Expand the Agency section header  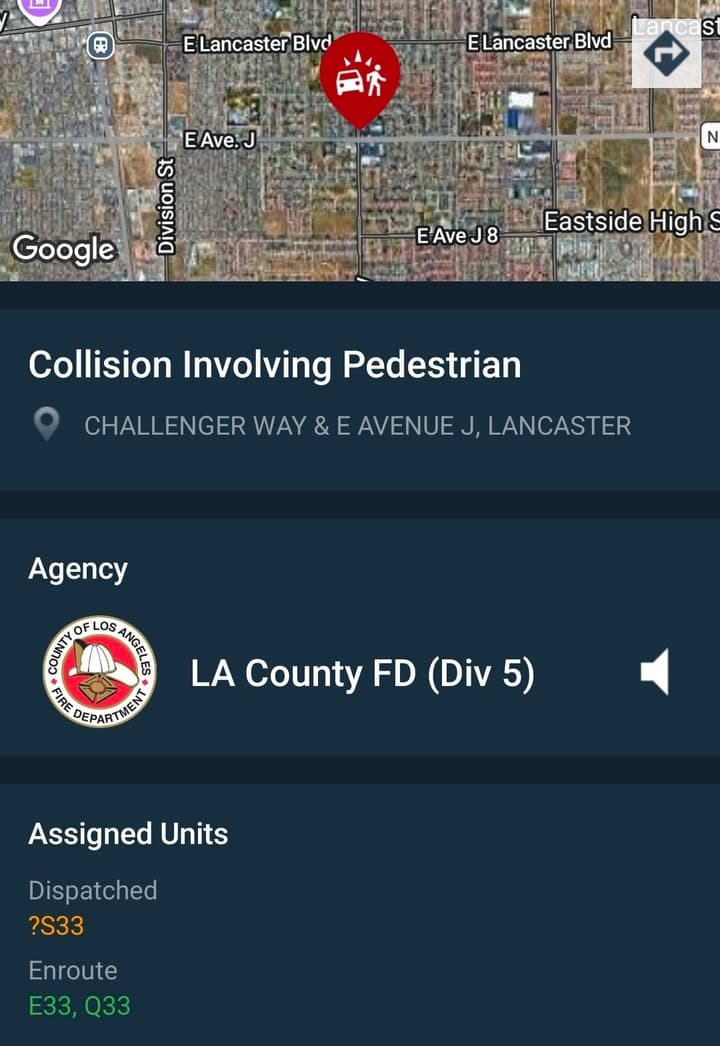pyautogui.click(x=77, y=568)
